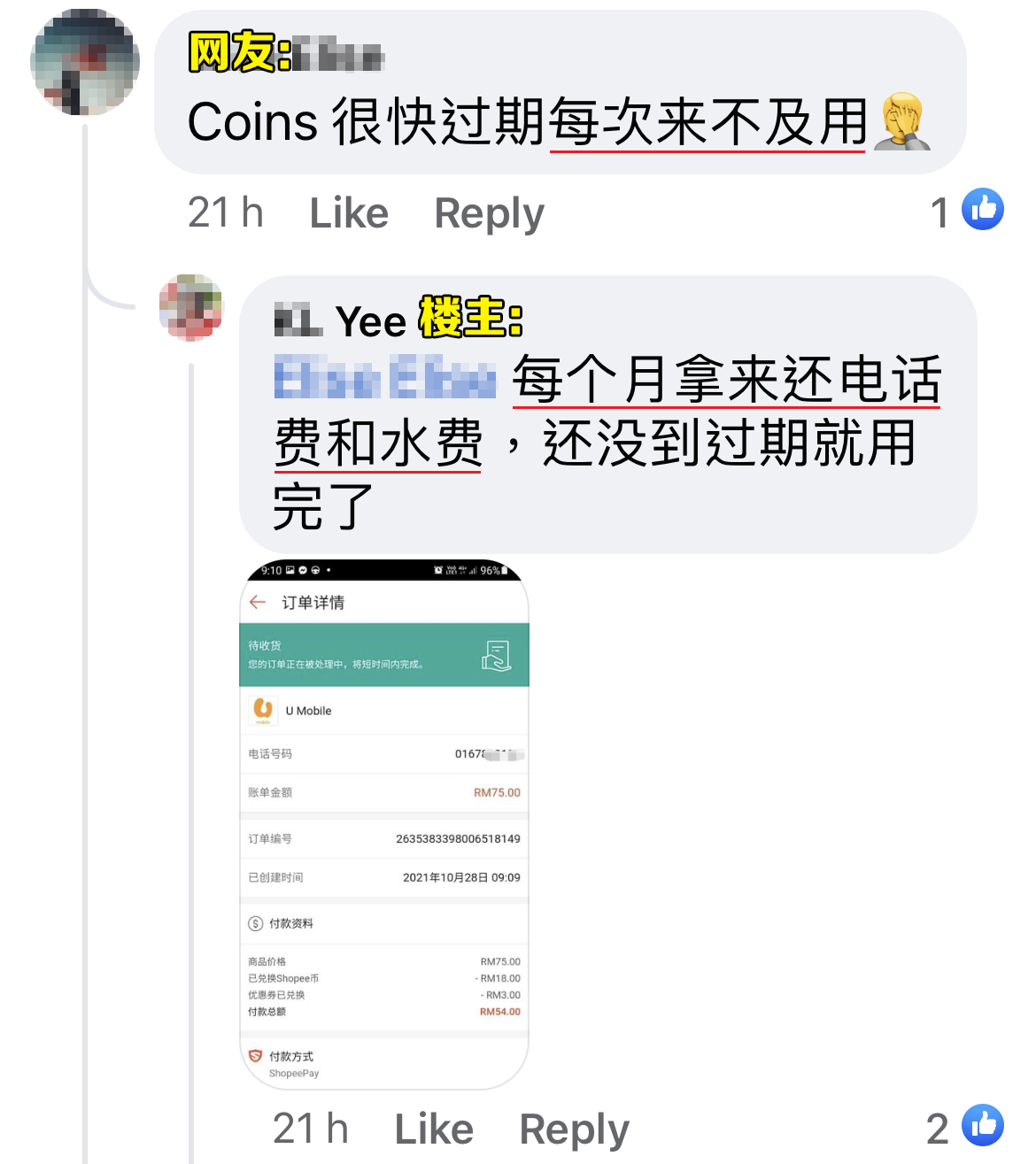Viewport: 1036px width, 1164px height.
Task: Open the tagged name in Yee's reply
Action: pos(384,379)
